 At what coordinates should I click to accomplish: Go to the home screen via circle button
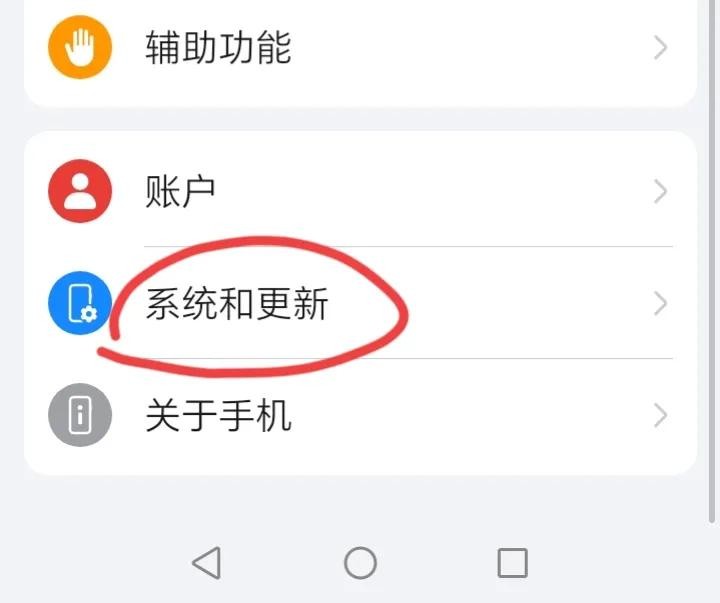tap(360, 563)
